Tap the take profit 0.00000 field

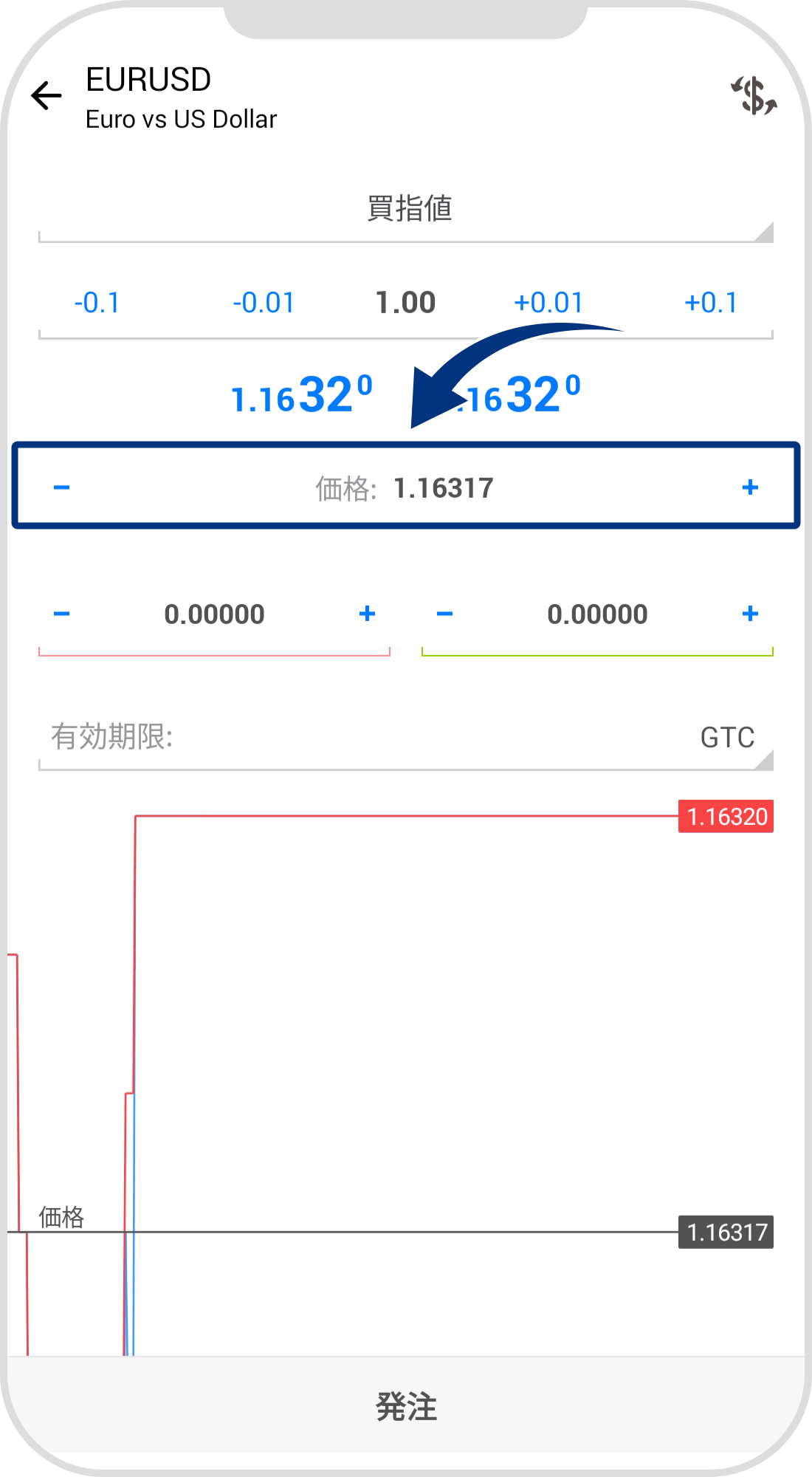coord(598,613)
